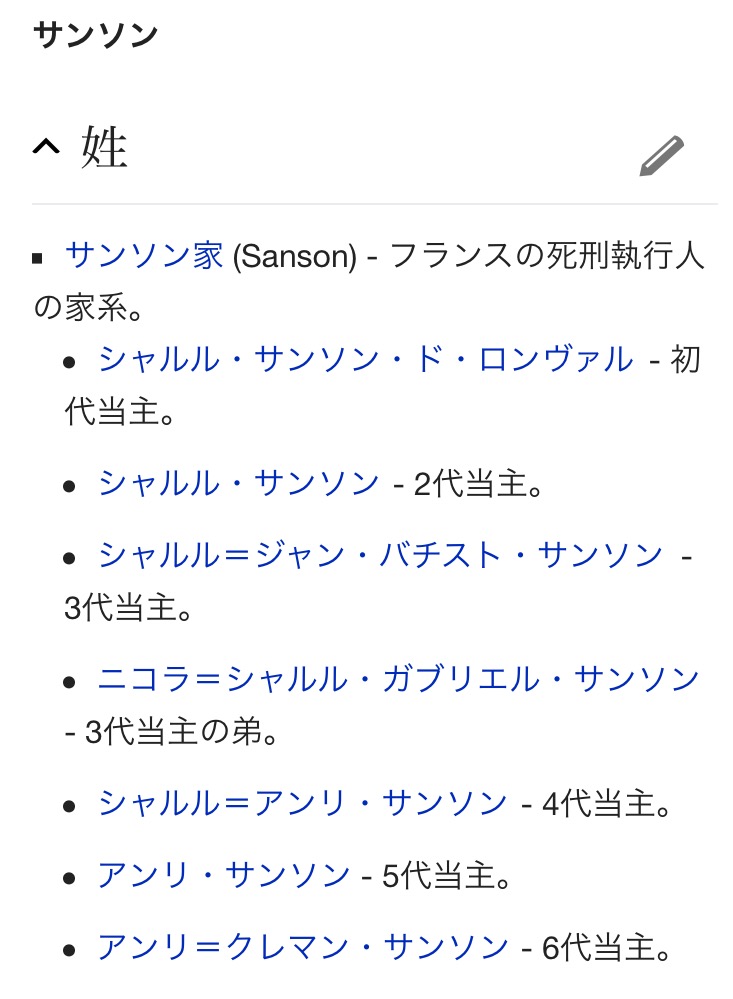
Task: Collapse the 姓 section
Action: [46, 148]
